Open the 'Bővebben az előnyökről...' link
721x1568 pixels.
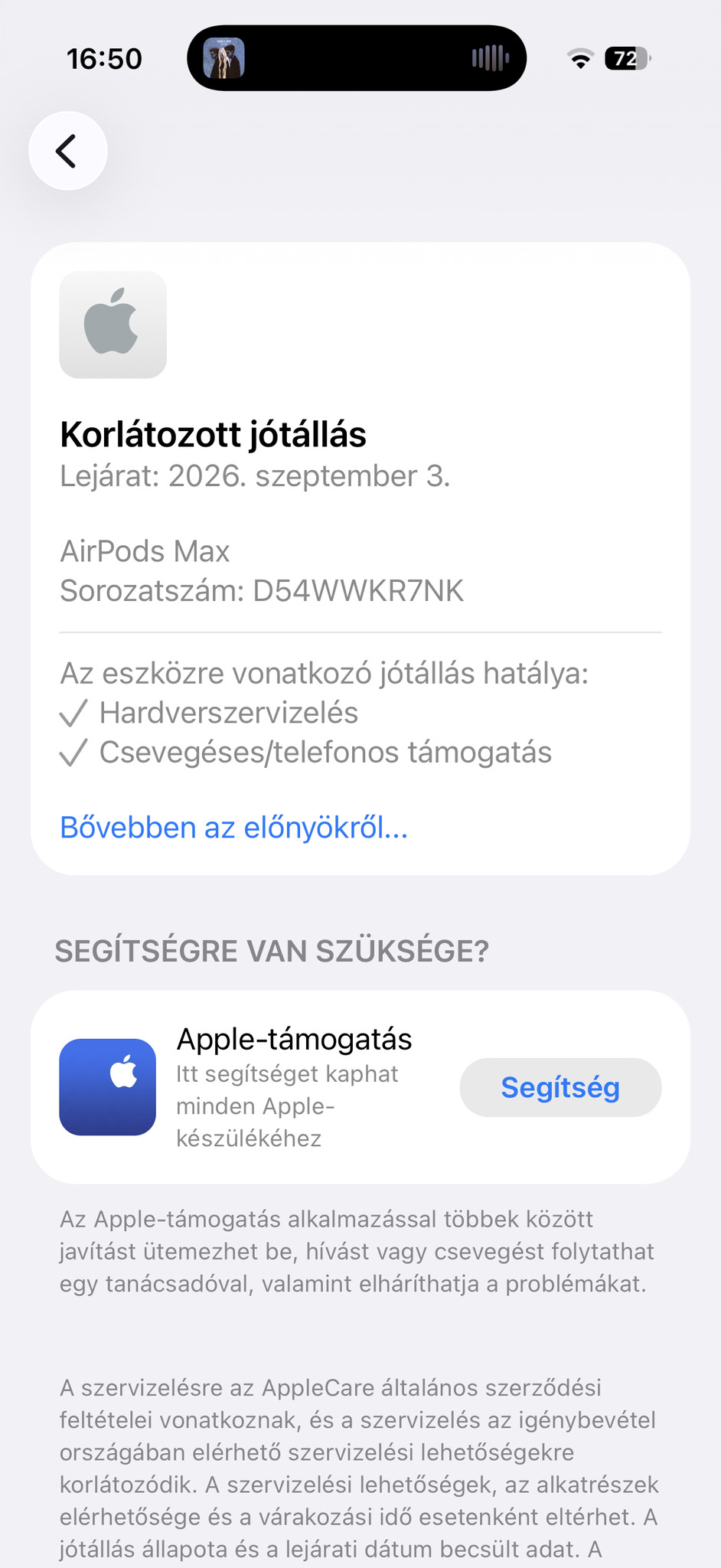click(233, 828)
